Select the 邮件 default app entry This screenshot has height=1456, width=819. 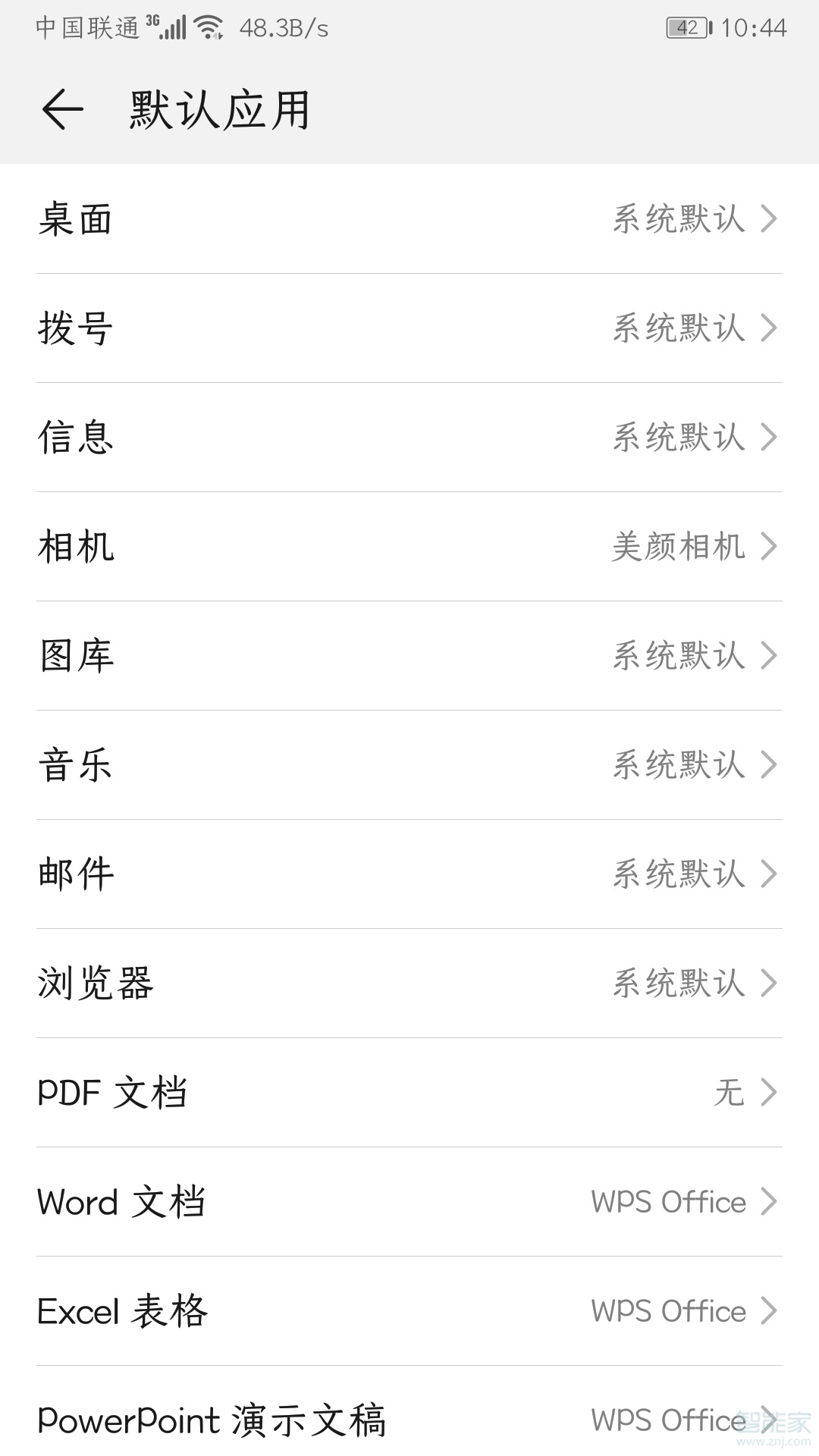point(409,875)
